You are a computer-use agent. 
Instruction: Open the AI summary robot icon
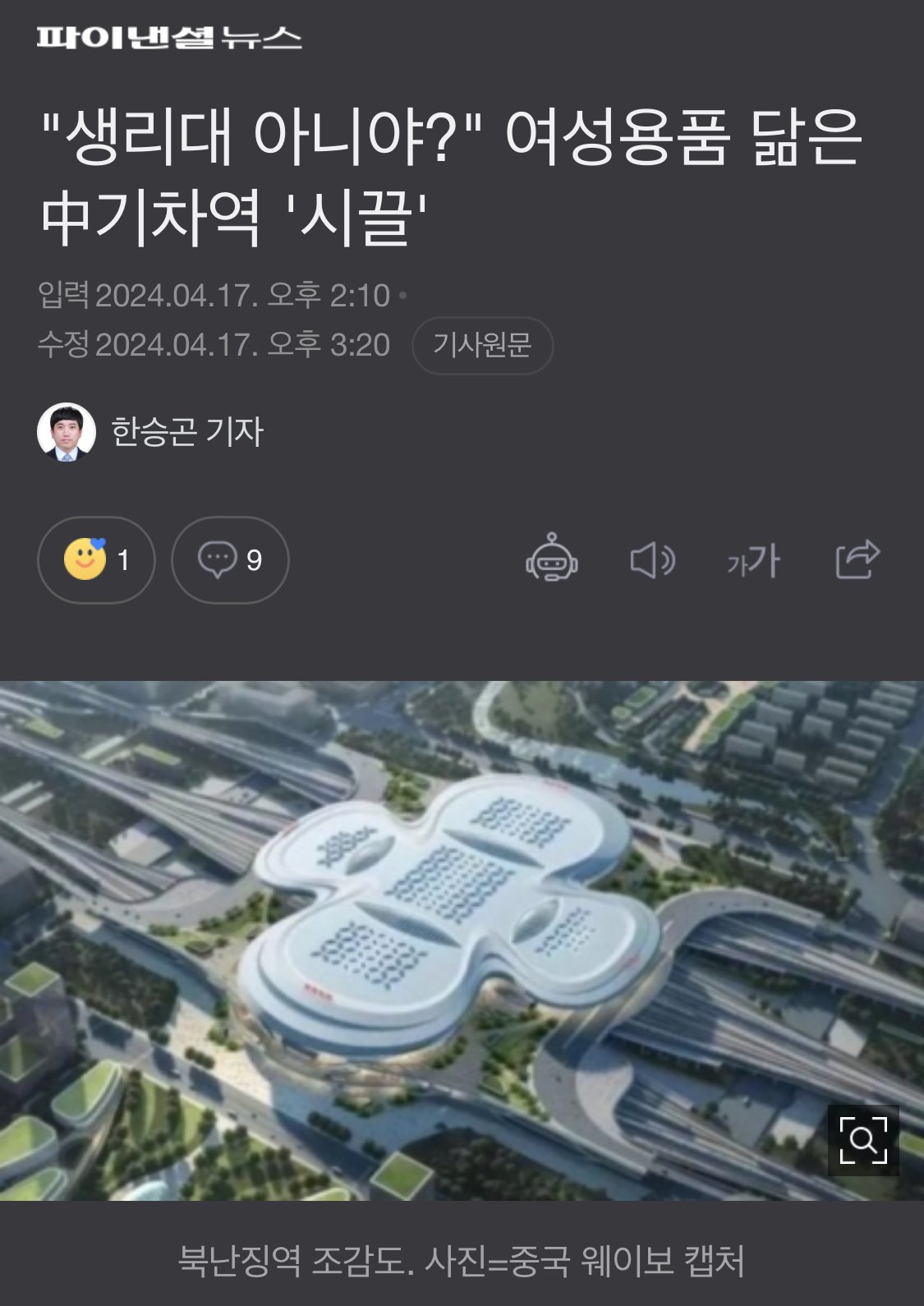tap(552, 559)
